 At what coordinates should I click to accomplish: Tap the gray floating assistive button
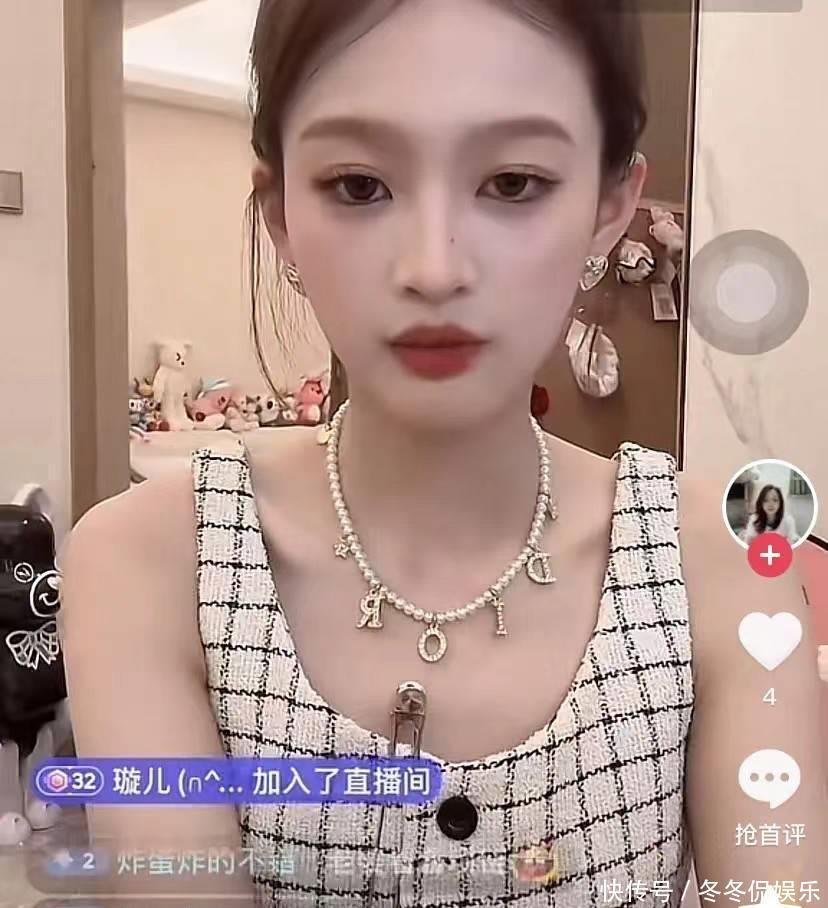pos(748,291)
